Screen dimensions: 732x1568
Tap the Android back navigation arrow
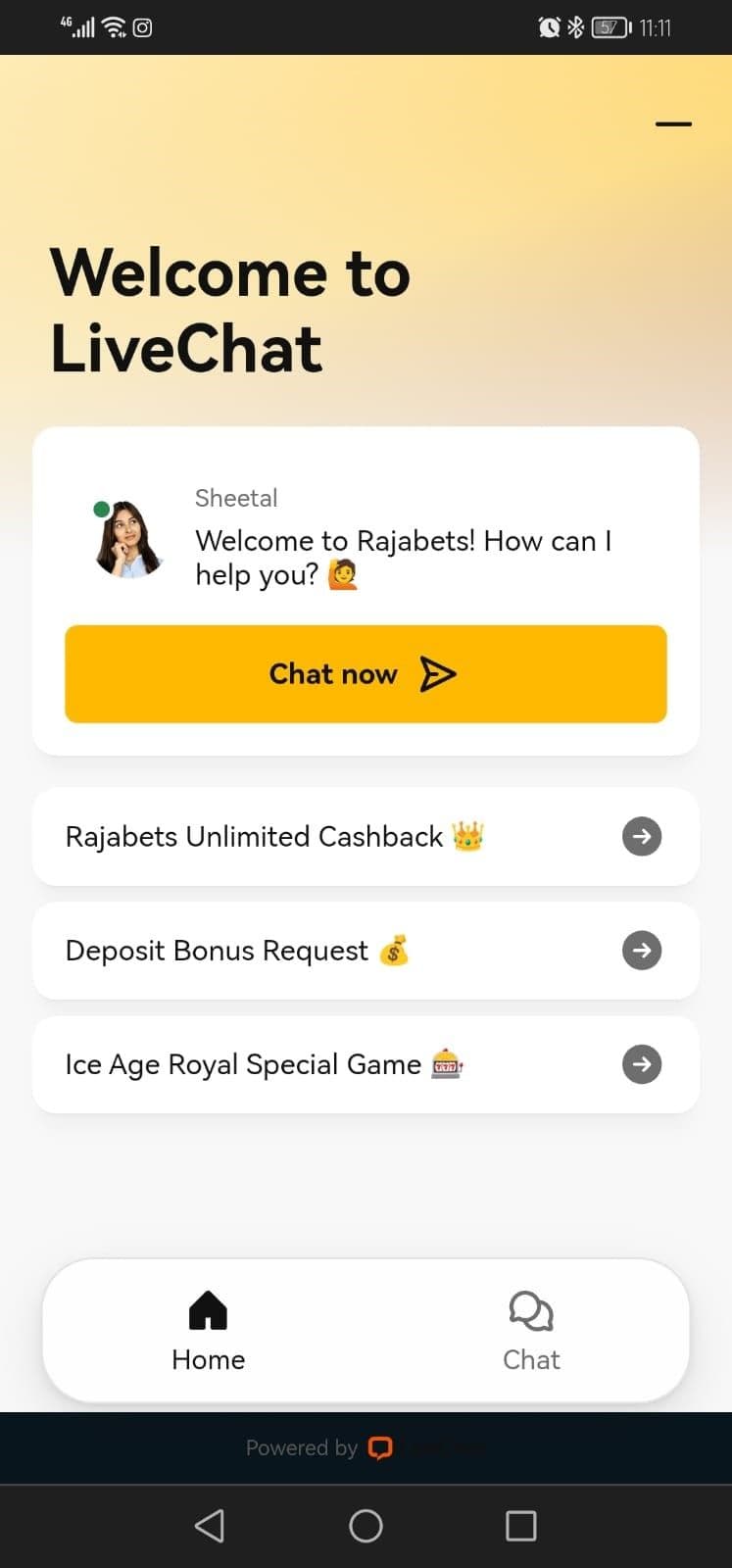(209, 1525)
